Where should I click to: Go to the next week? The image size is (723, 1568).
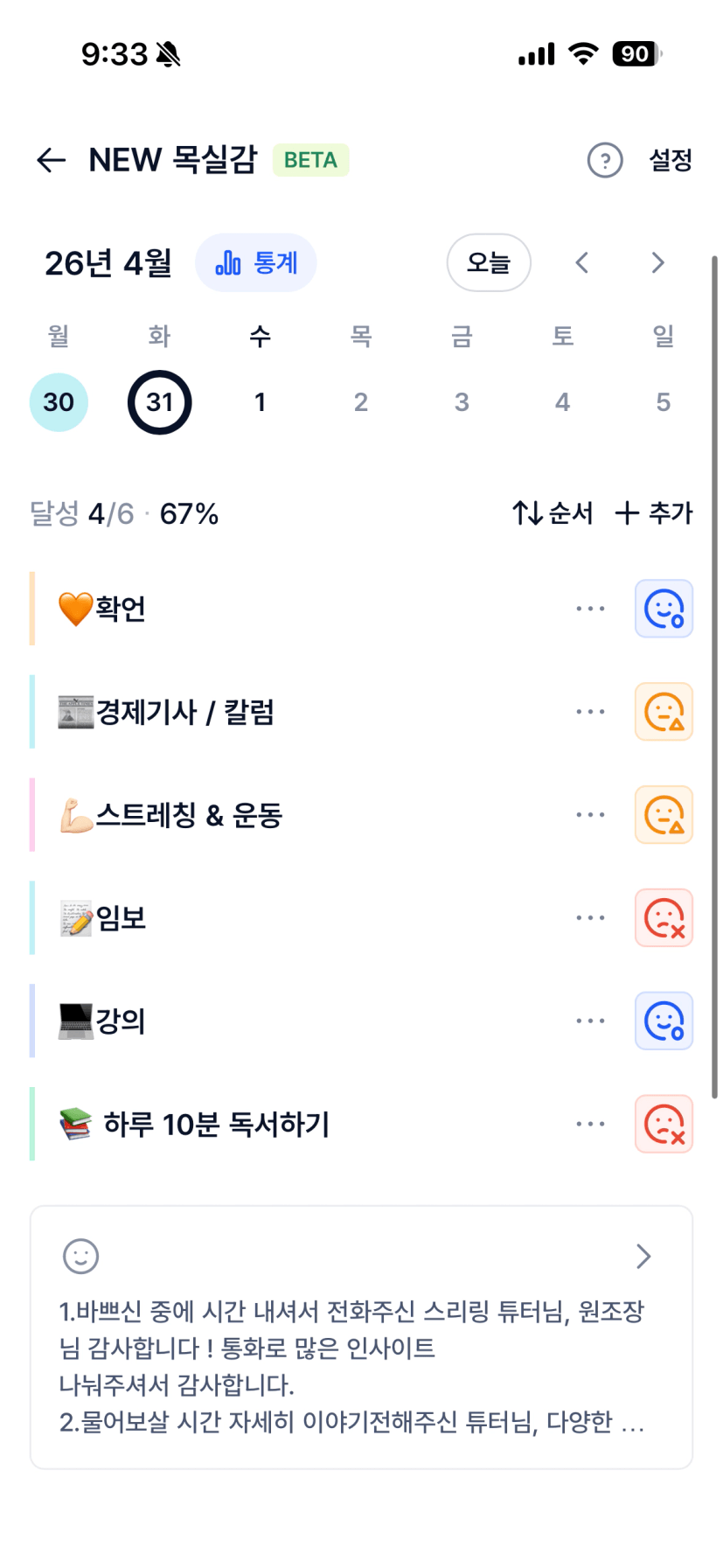point(657,262)
